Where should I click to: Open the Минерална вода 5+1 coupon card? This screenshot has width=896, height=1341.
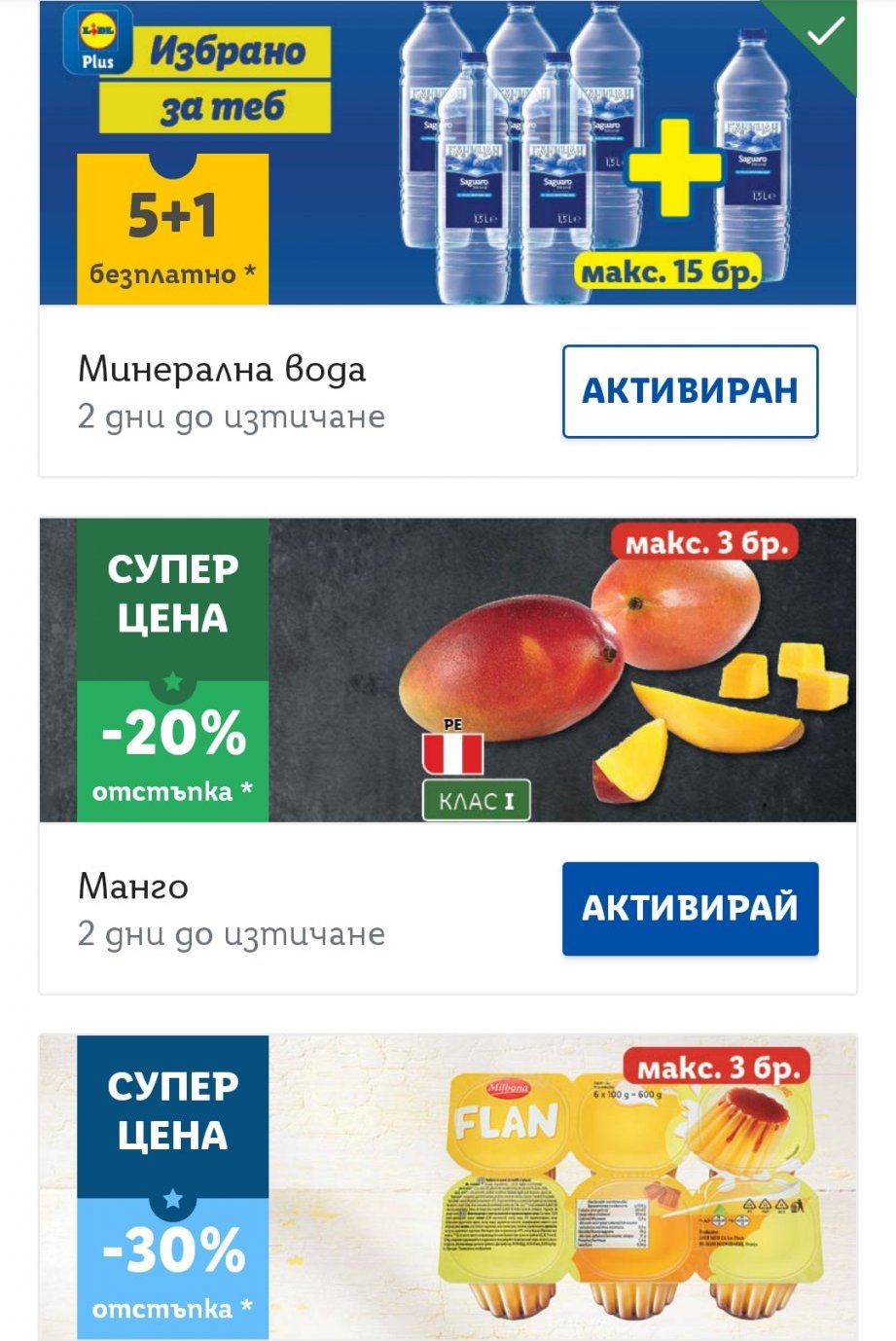tap(448, 156)
